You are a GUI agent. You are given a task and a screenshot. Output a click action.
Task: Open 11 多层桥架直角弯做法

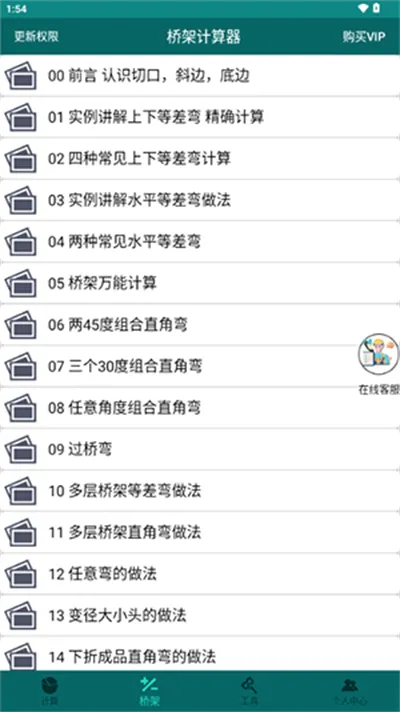coord(200,532)
